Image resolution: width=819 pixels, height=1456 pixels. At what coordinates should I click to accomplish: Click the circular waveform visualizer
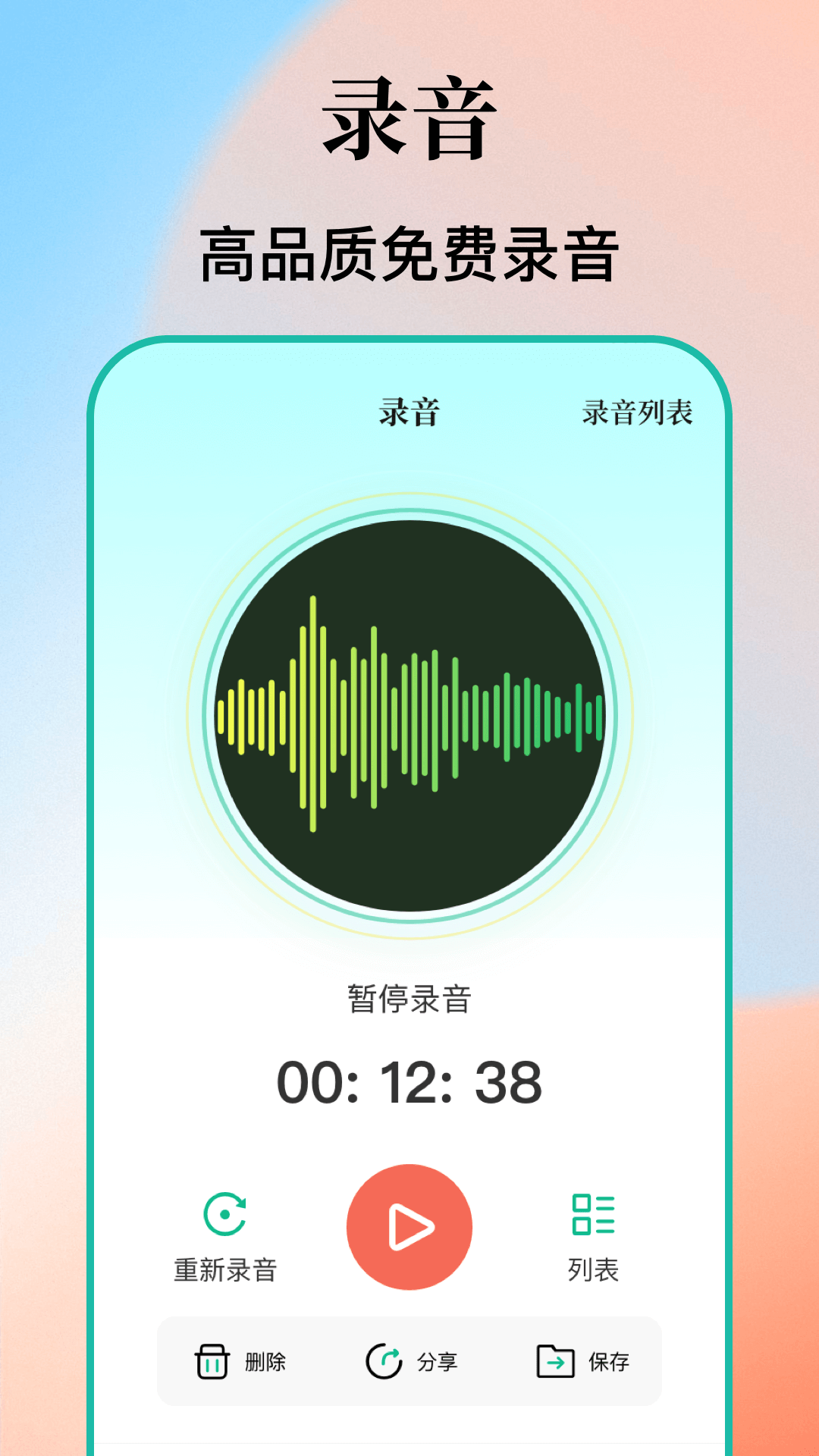click(409, 713)
